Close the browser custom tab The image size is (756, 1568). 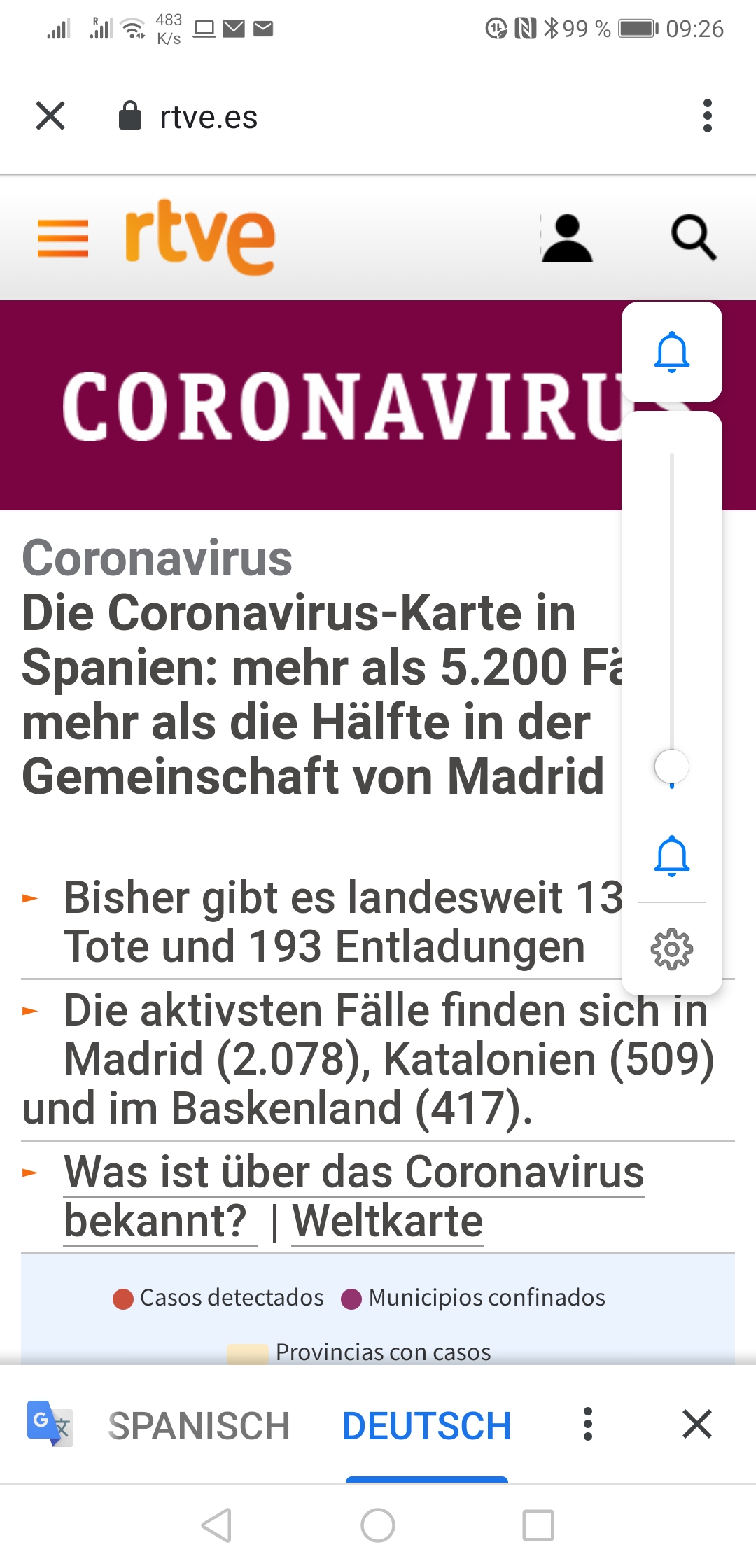pyautogui.click(x=50, y=115)
